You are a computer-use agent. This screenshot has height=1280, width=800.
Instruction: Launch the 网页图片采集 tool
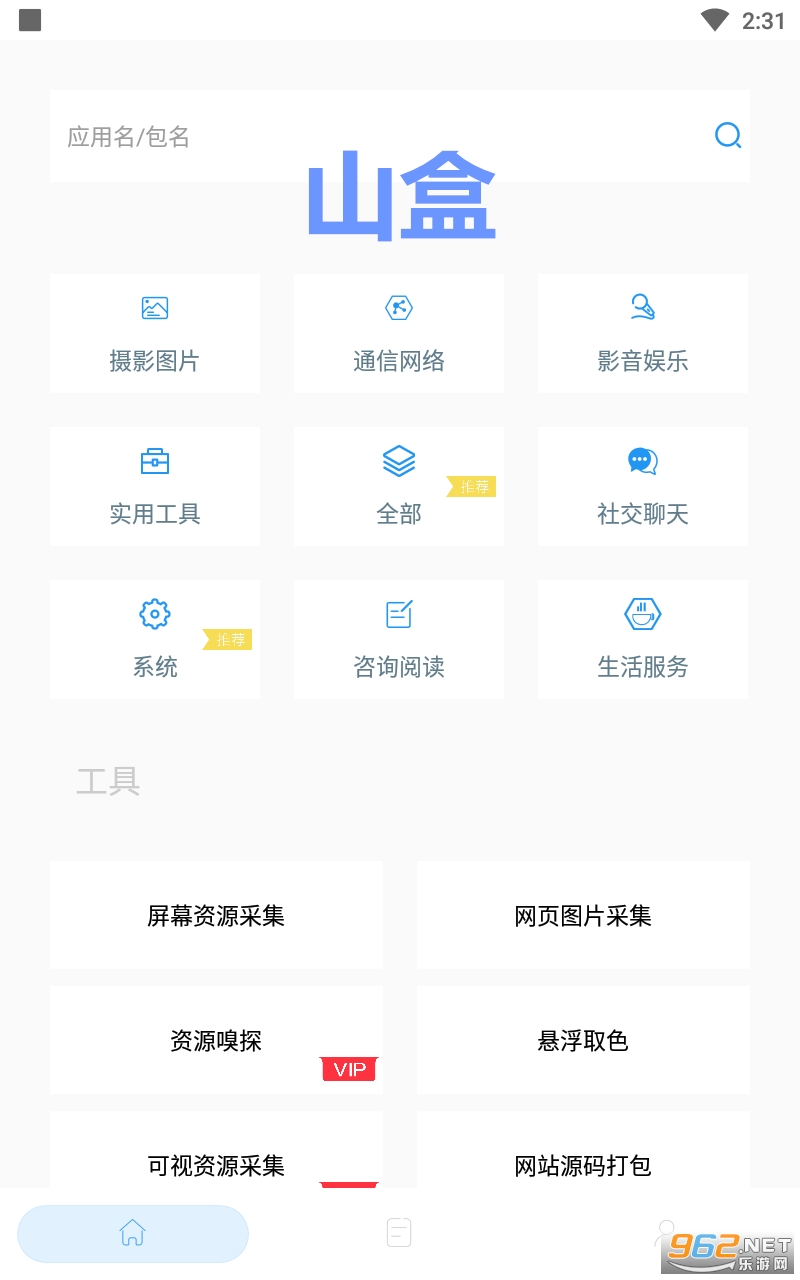[x=583, y=915]
